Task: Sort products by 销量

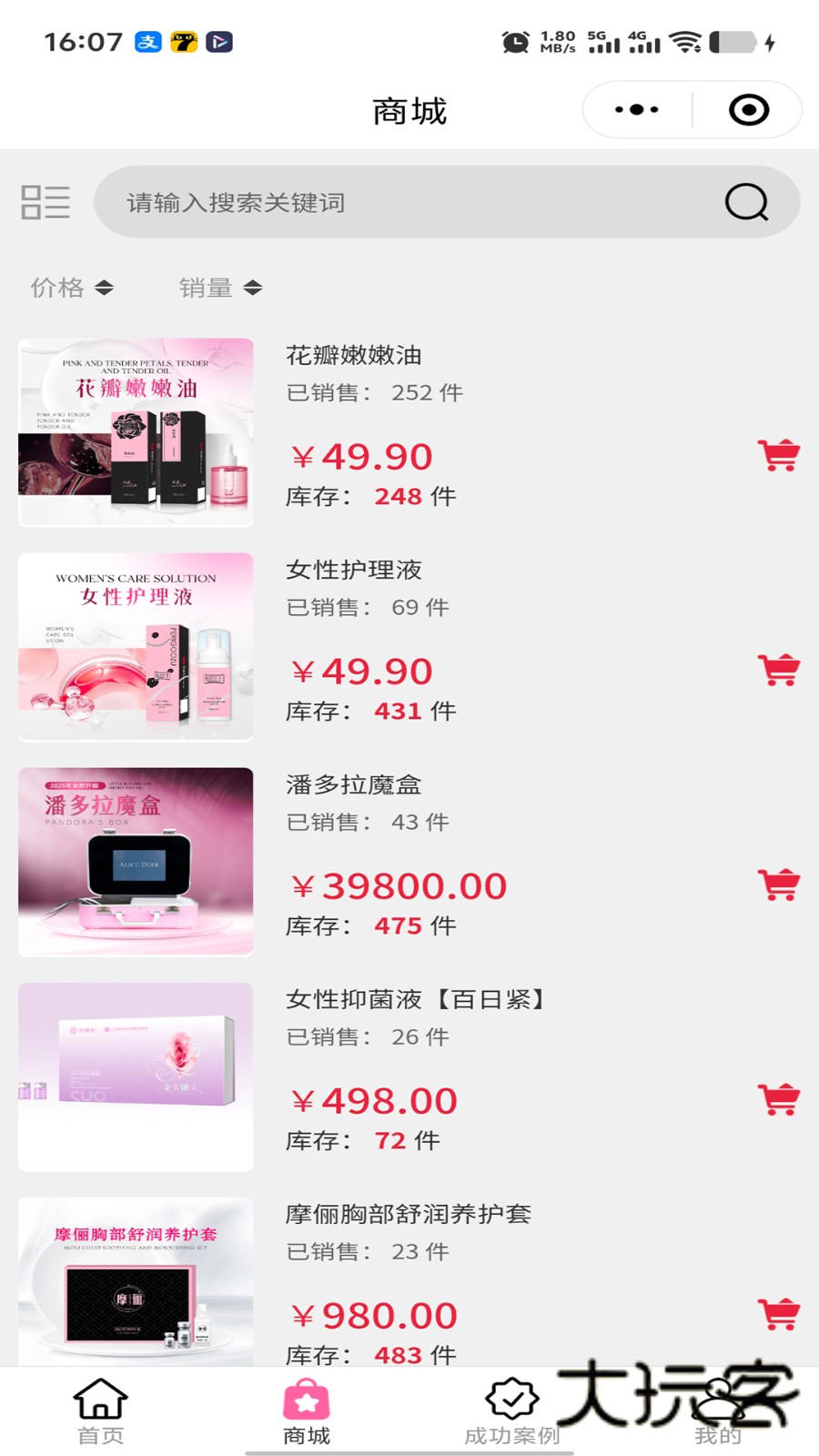Action: click(x=220, y=288)
